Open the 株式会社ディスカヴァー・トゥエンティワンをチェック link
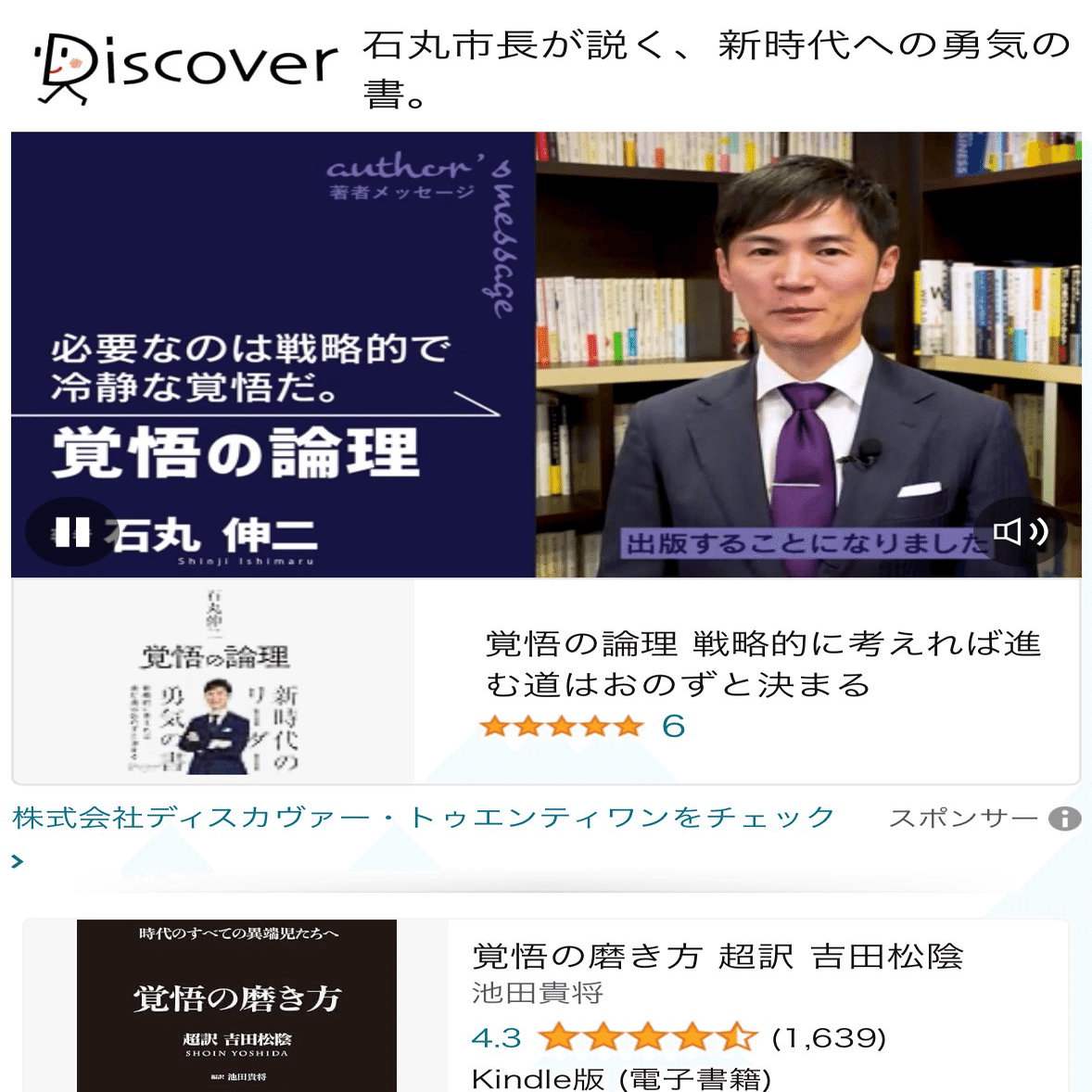 click(424, 819)
